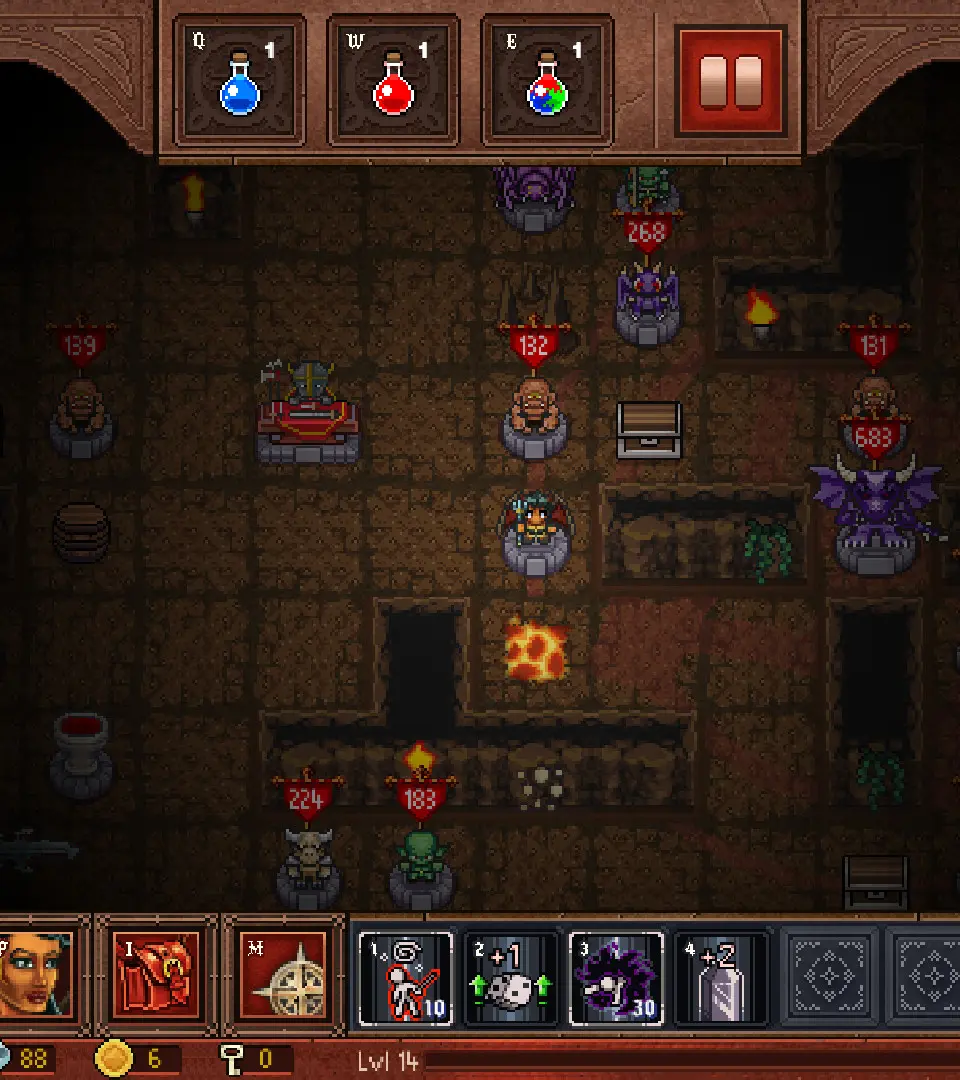Summon the purple monster card costing 30
The width and height of the screenshot is (960, 1080).
[616, 975]
